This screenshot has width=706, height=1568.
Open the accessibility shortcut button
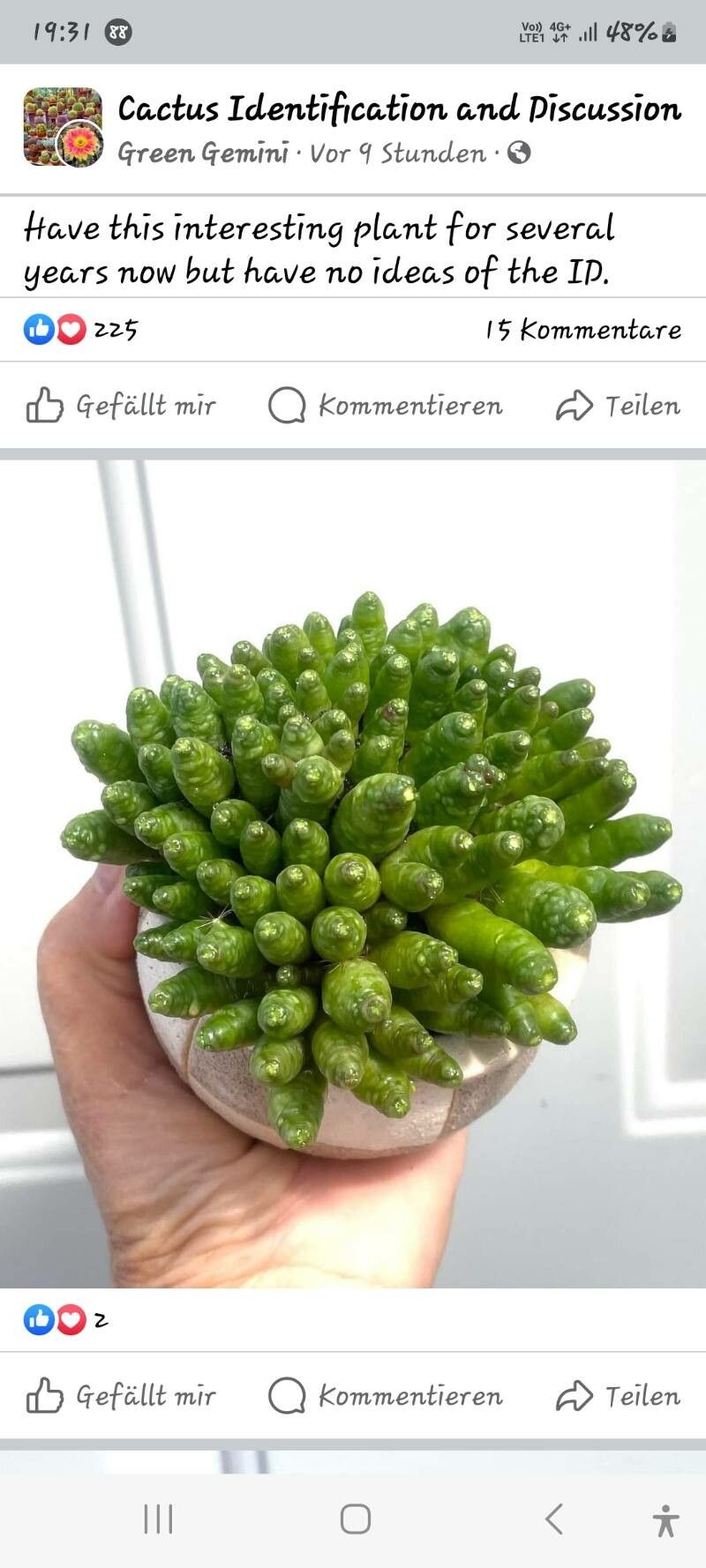(665, 1520)
